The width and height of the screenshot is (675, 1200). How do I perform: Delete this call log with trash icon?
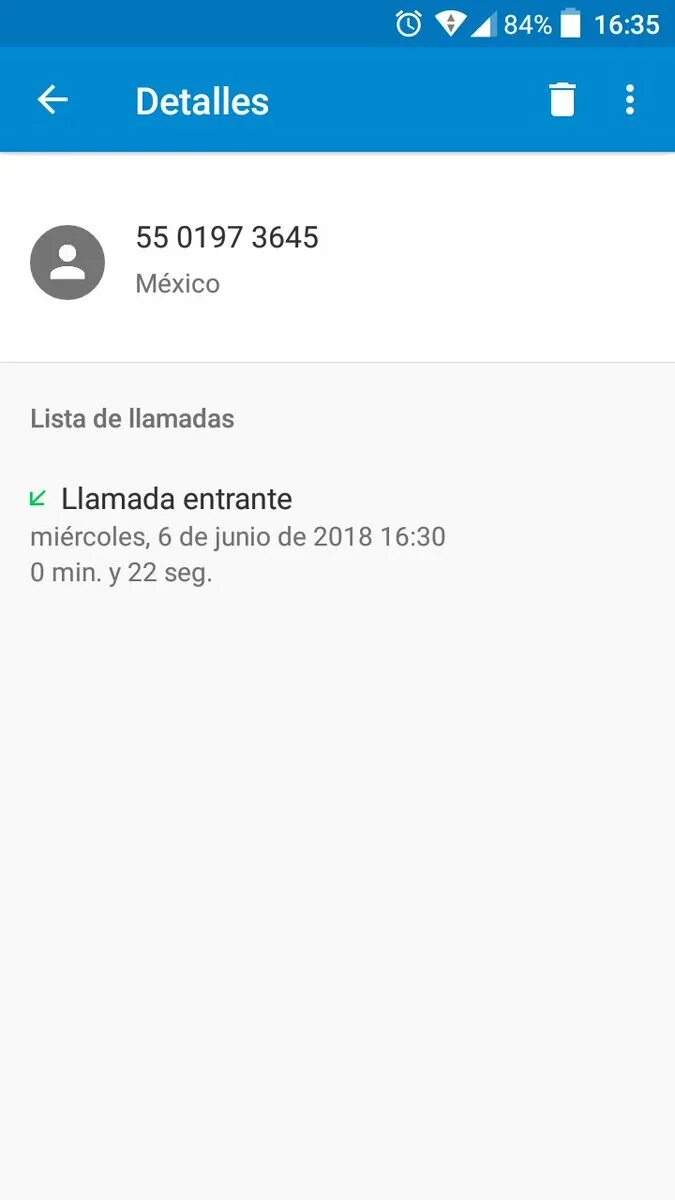click(562, 100)
